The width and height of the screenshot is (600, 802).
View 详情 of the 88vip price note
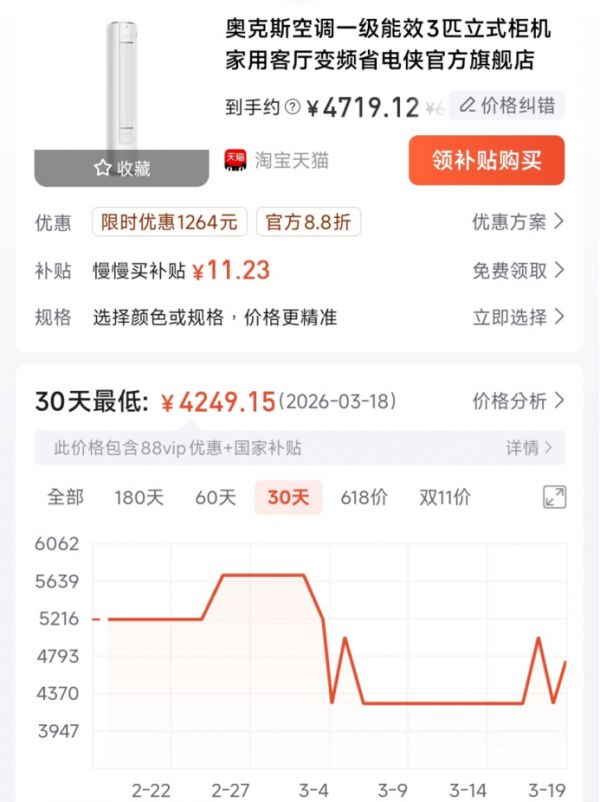[x=529, y=448]
